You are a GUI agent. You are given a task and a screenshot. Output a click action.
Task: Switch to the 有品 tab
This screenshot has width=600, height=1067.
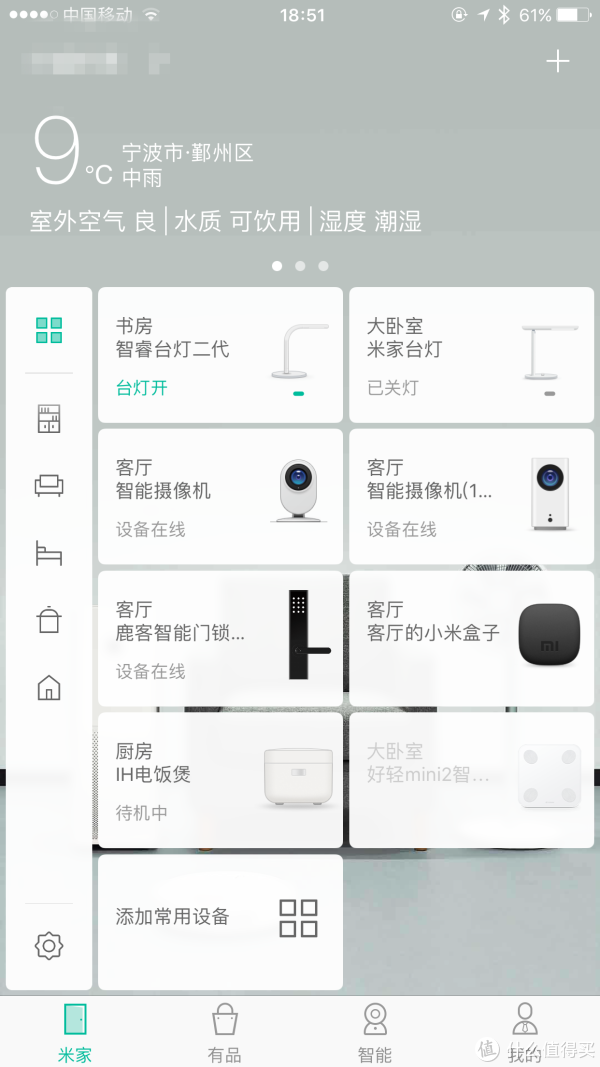point(225,1033)
